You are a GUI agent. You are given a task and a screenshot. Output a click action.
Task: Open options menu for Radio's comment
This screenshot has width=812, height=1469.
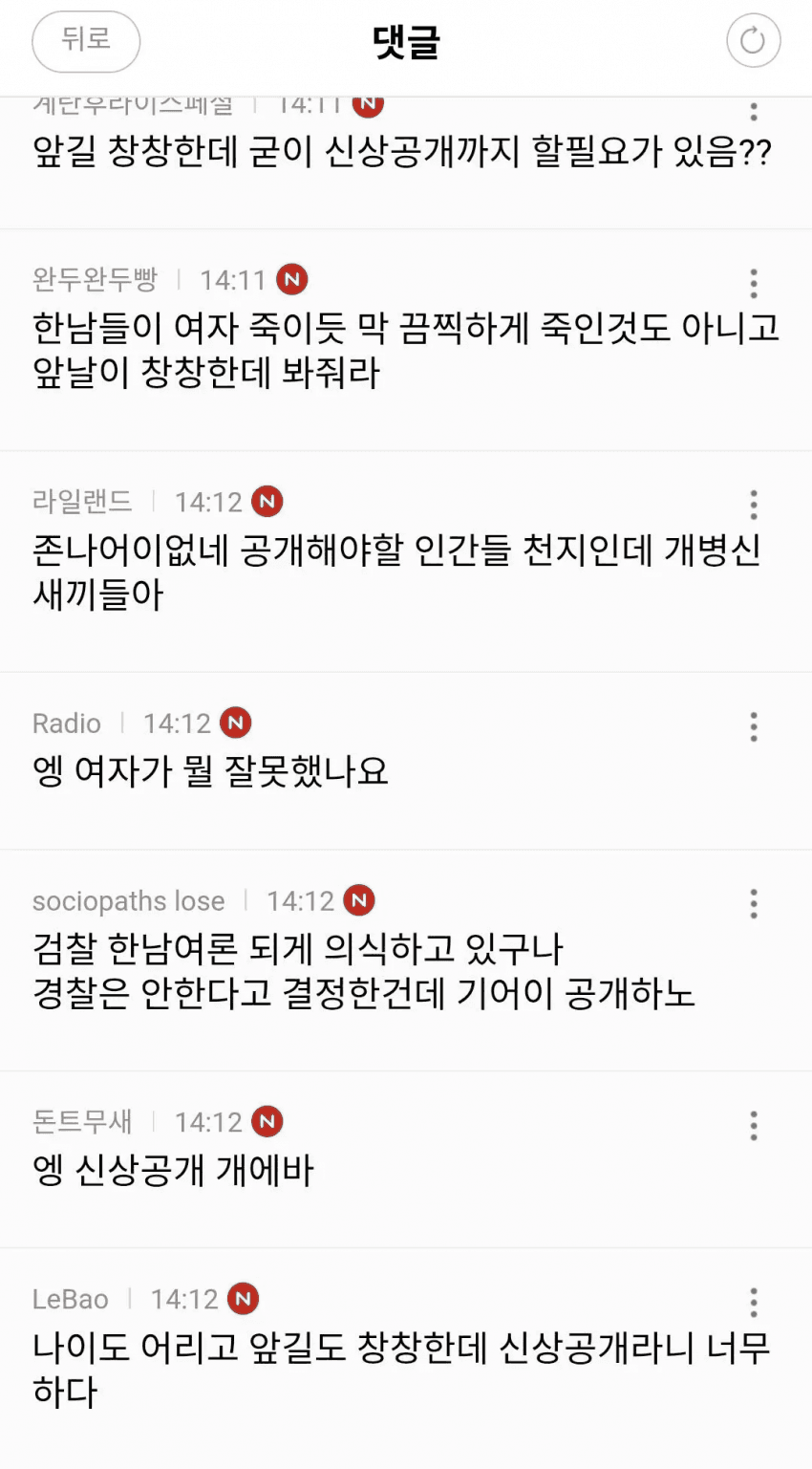click(x=754, y=726)
